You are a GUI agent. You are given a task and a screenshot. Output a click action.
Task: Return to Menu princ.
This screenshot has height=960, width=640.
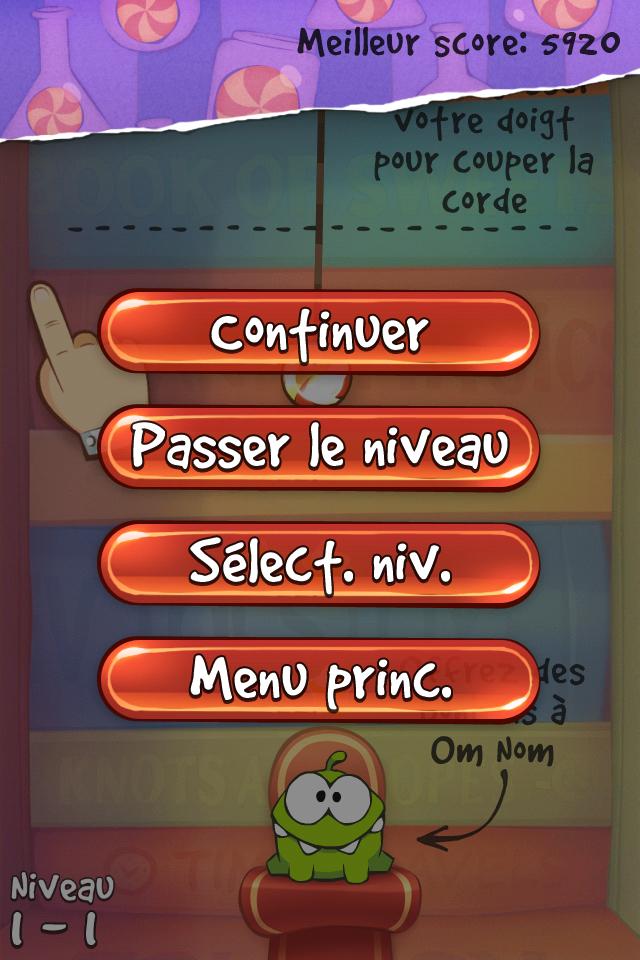319,679
